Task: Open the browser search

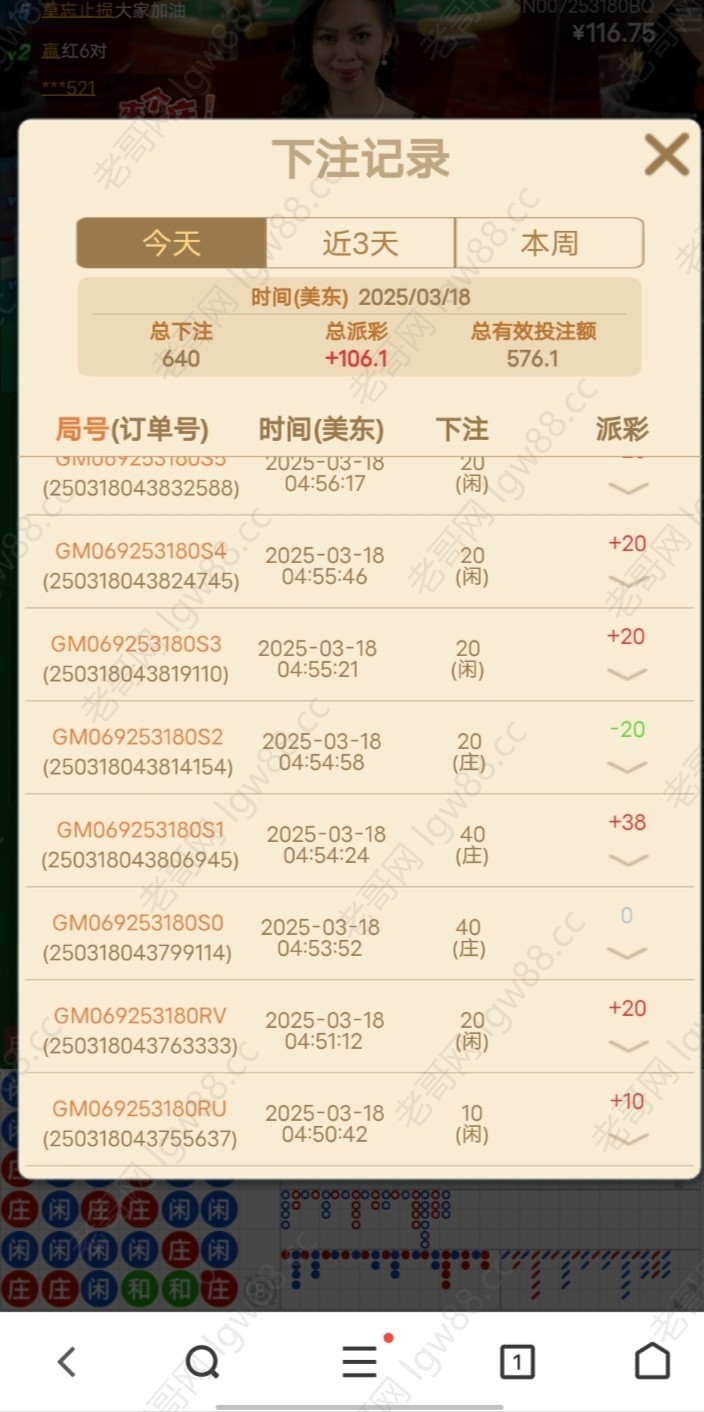Action: (202, 1361)
